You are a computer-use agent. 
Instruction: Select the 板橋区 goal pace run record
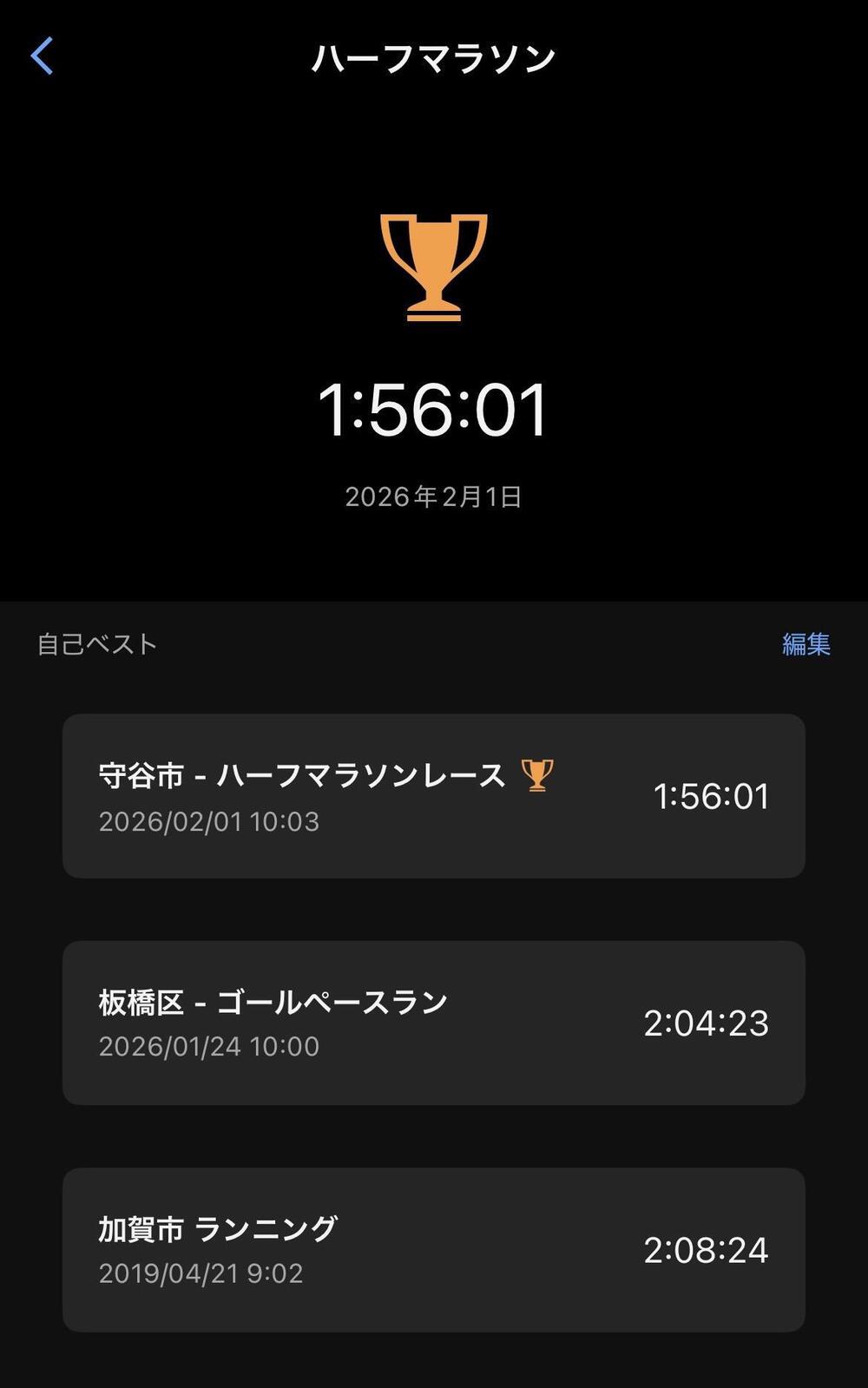(x=434, y=1023)
